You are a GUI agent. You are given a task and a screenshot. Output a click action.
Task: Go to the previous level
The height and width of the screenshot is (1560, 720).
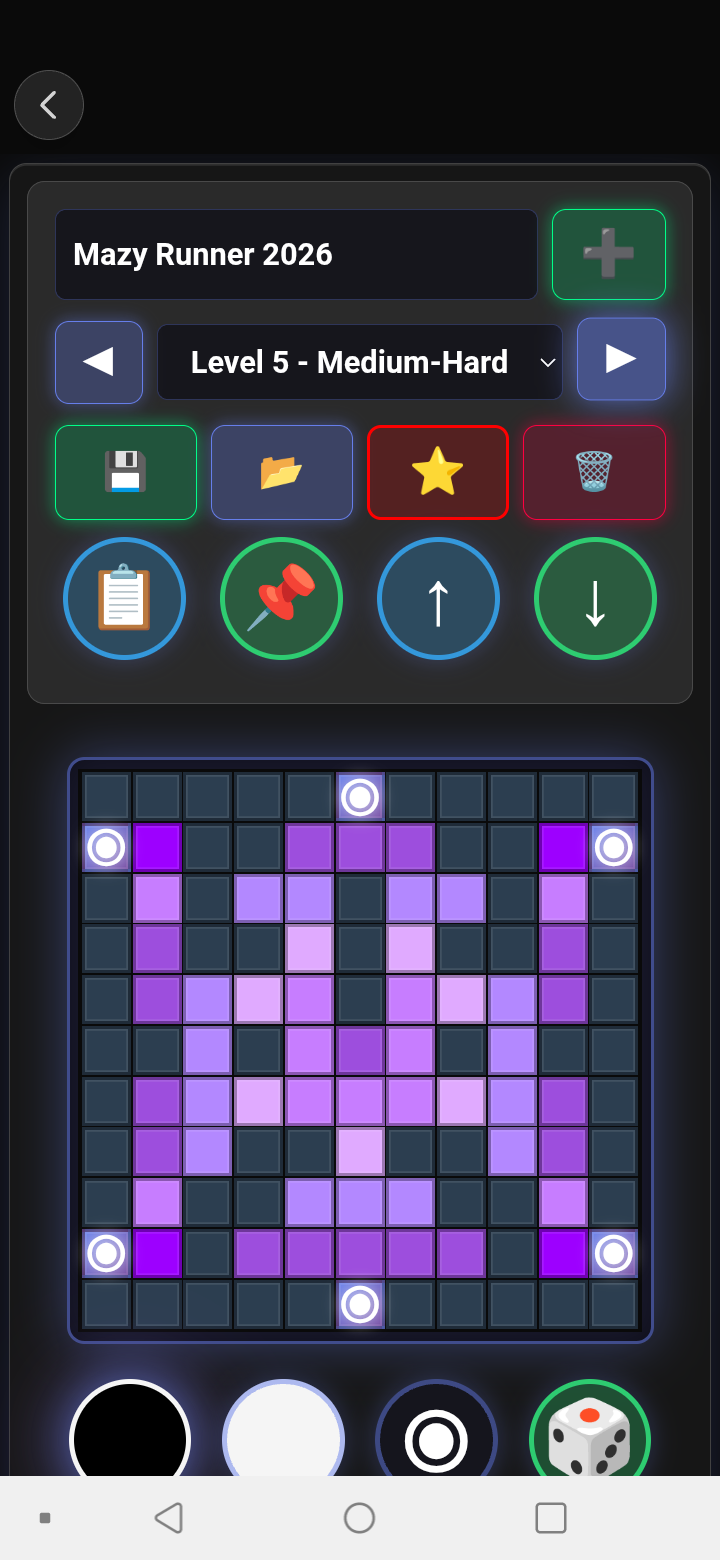(x=99, y=361)
